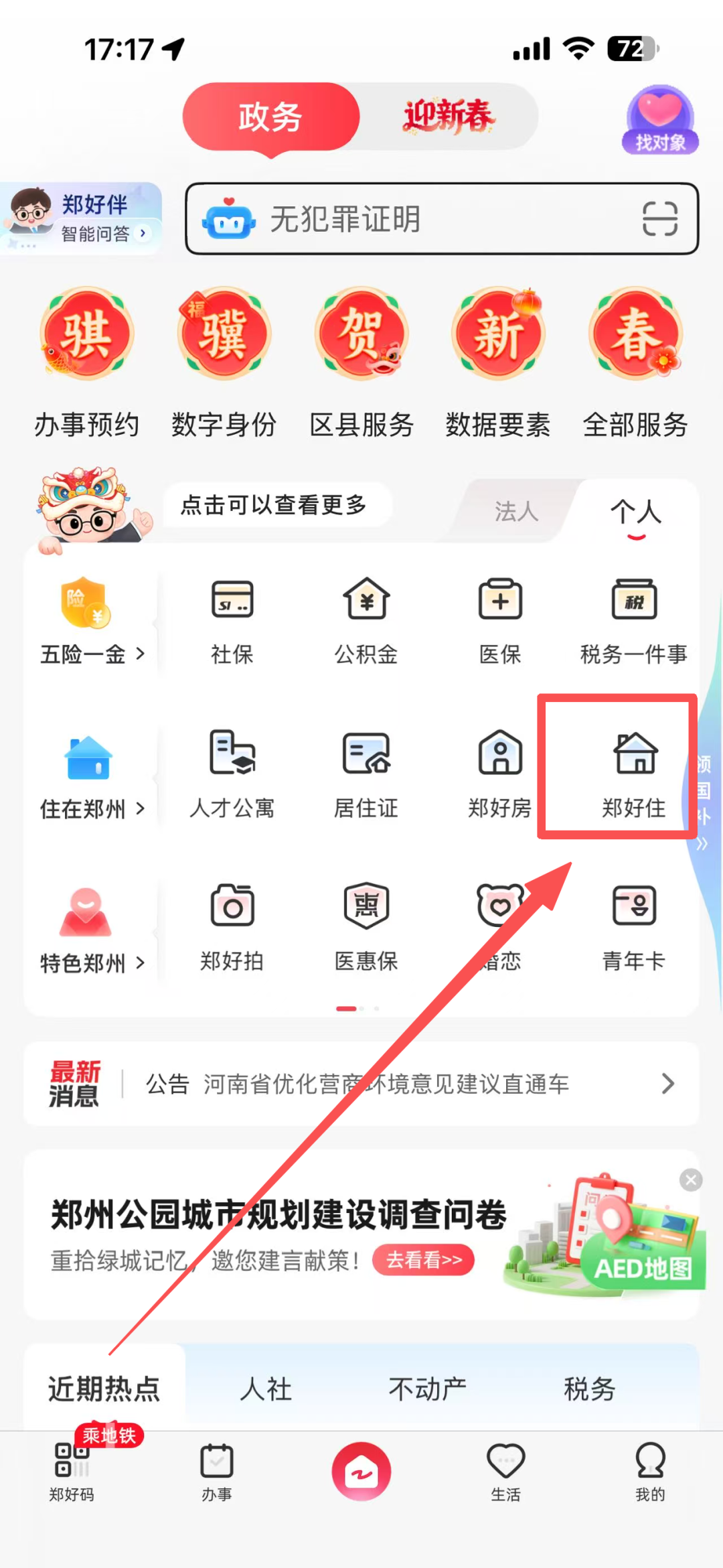Open 我的 profile tab
This screenshot has height=1568, width=723.
(650, 1472)
